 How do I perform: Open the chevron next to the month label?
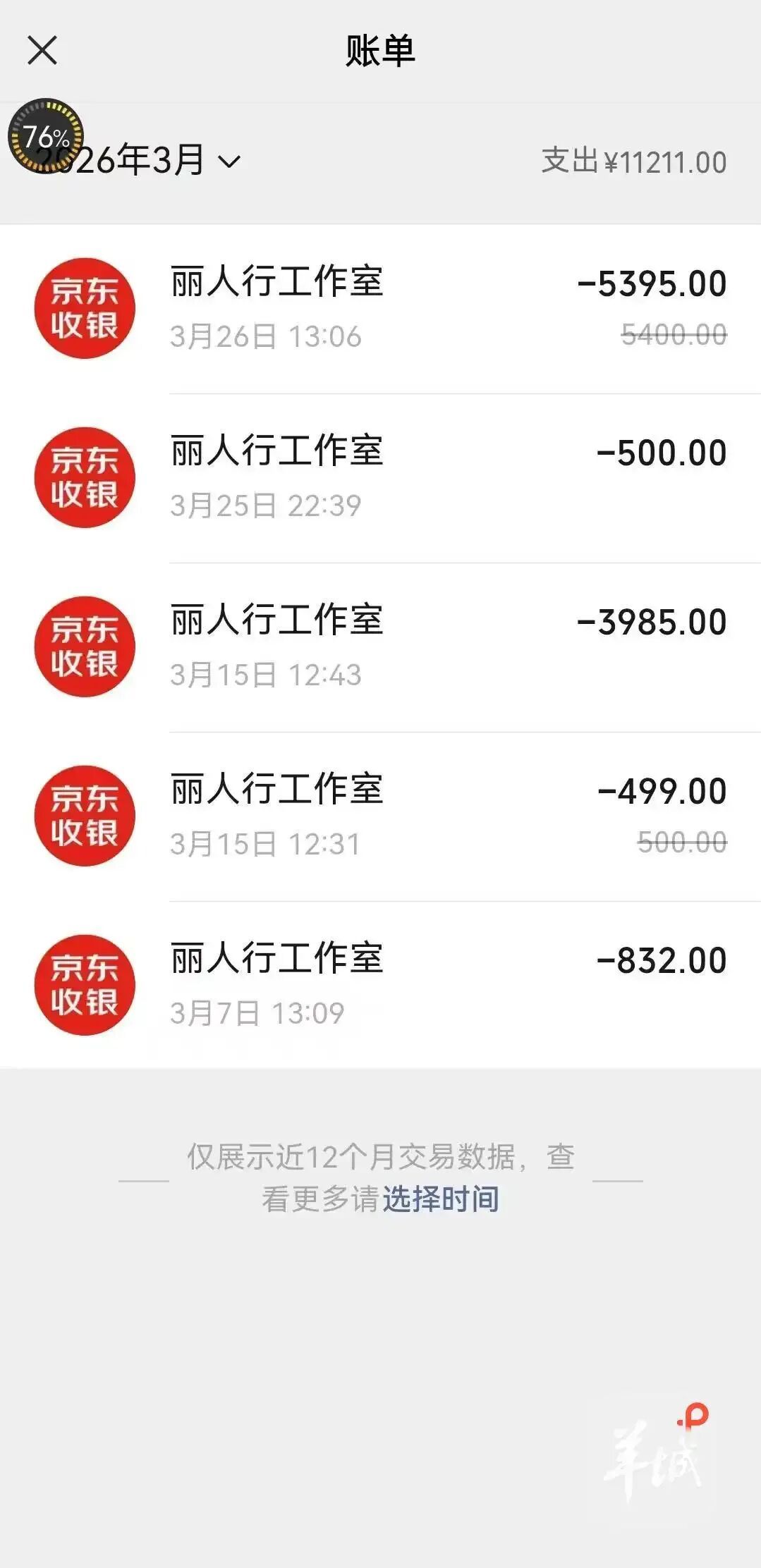[x=227, y=163]
